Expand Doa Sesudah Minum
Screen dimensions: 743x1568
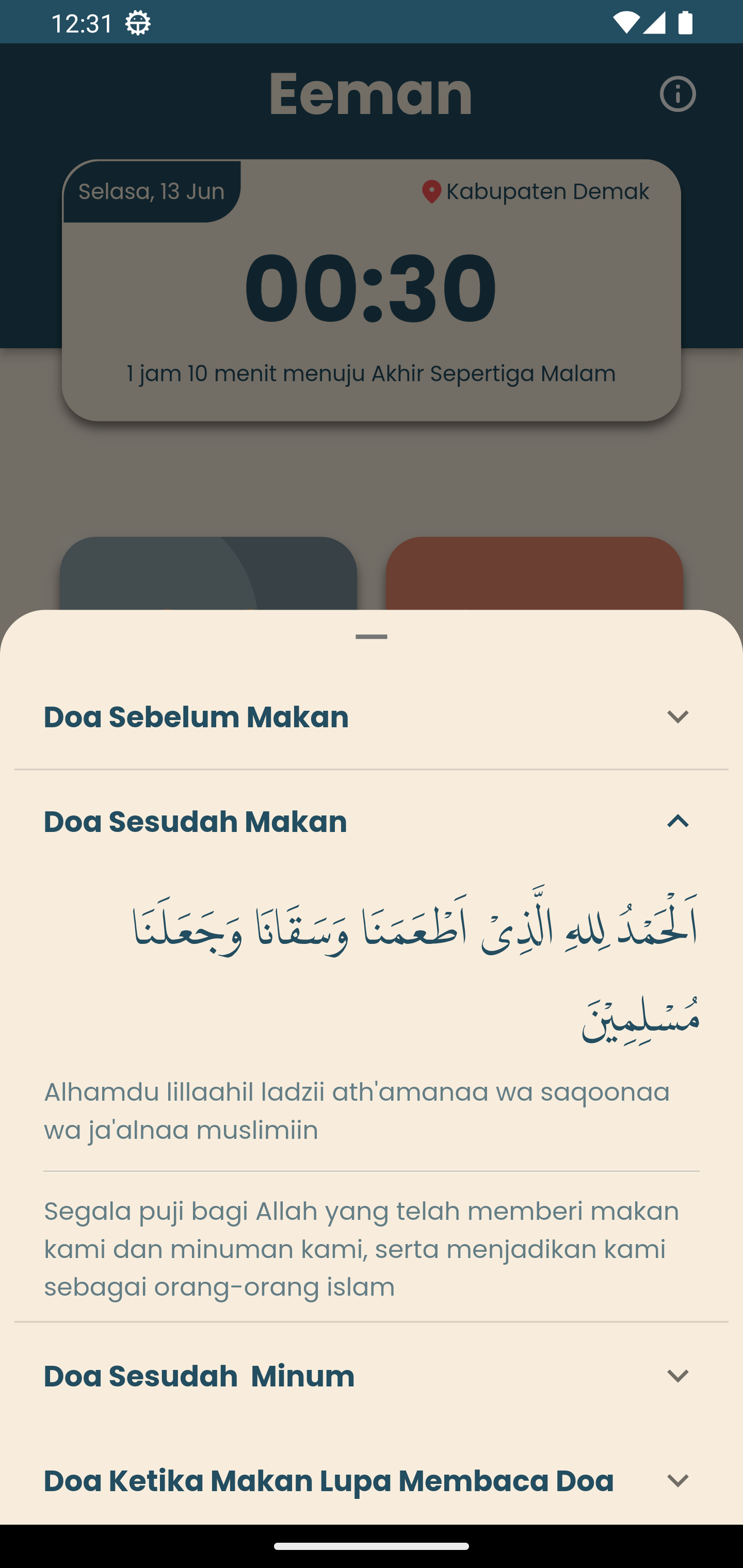[372, 1376]
